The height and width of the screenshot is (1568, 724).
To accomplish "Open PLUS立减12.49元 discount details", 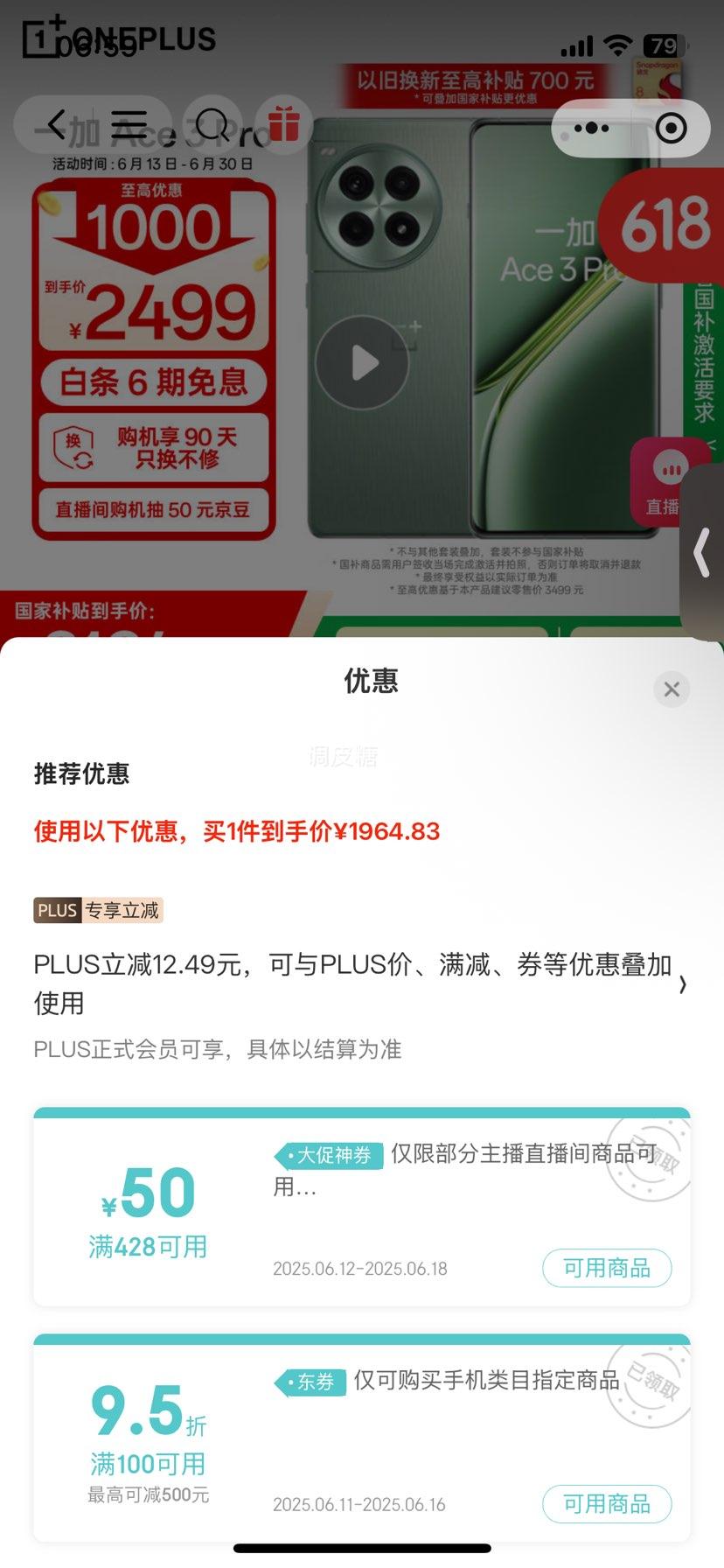I will point(360,983).
